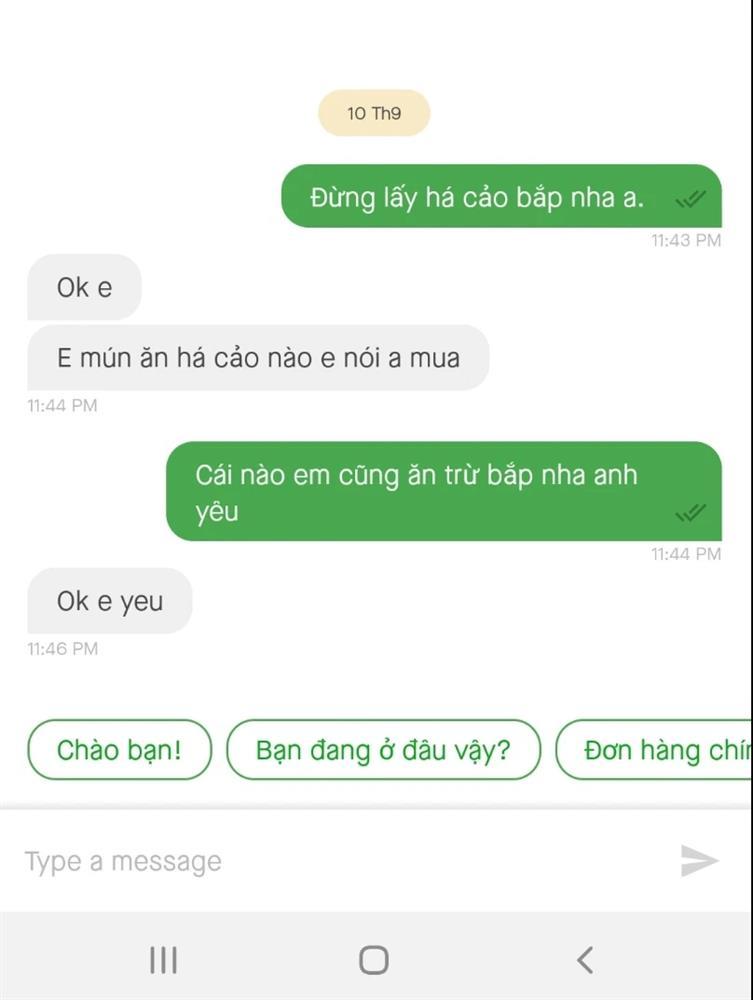
Task: Select the 'Chào bạn!' quick reply chip
Action: click(x=119, y=749)
